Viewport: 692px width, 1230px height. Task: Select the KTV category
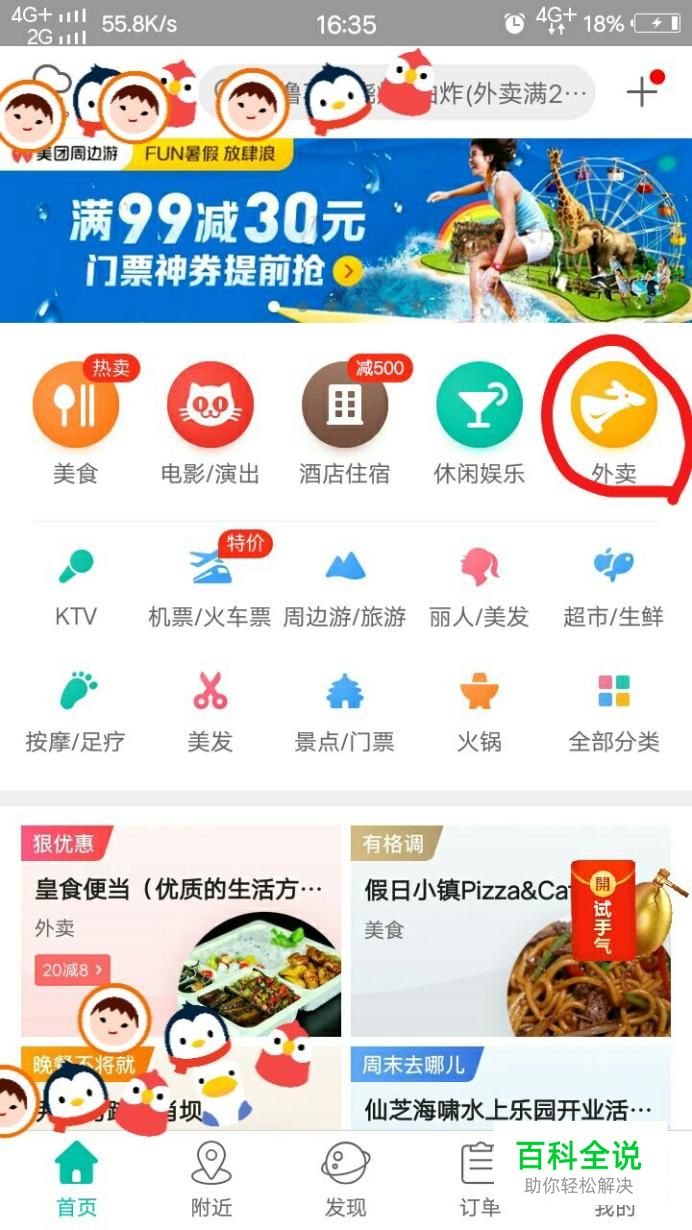(x=76, y=588)
